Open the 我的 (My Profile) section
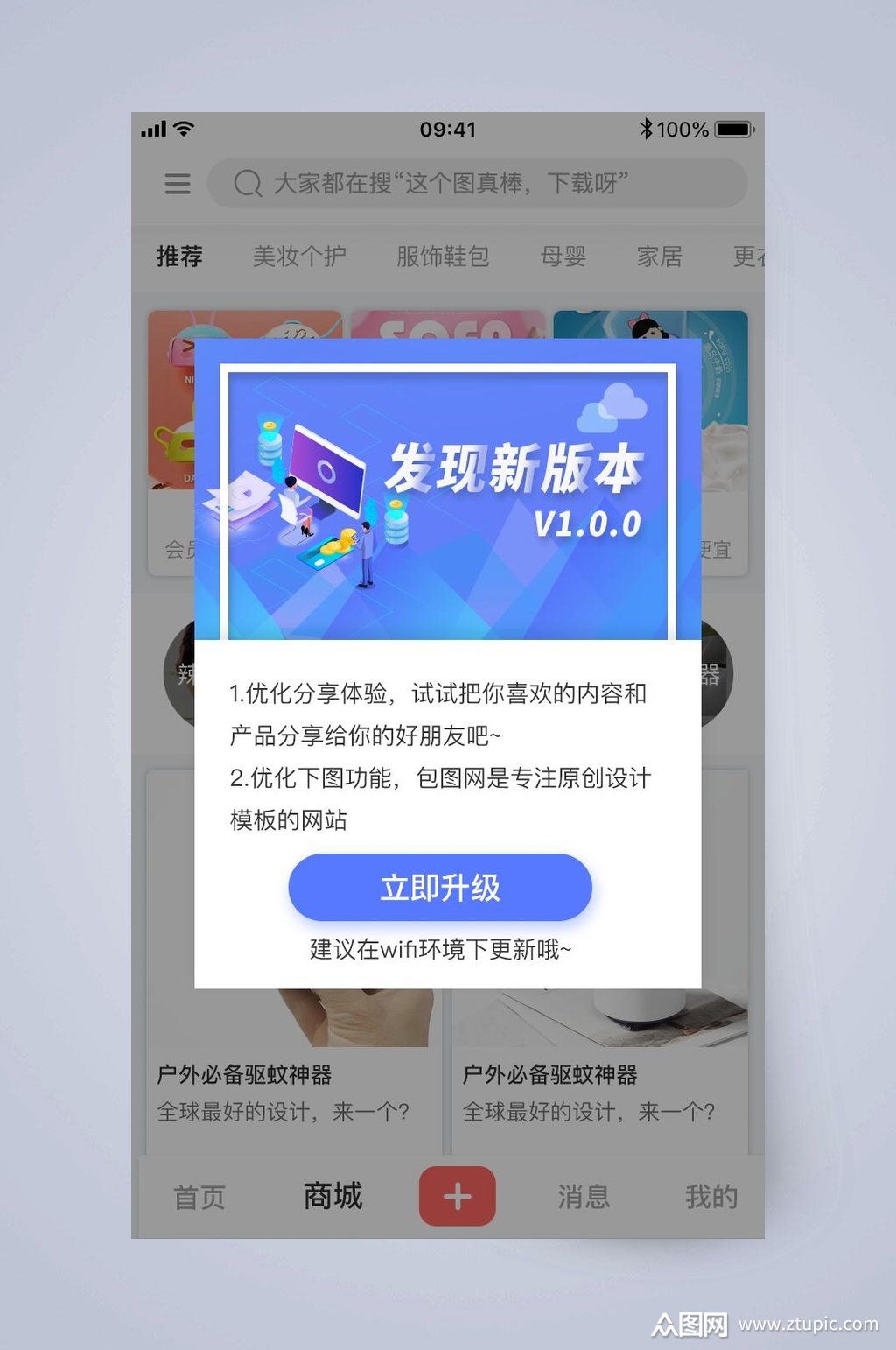Screen dimensions: 896x1350 coord(711,1196)
